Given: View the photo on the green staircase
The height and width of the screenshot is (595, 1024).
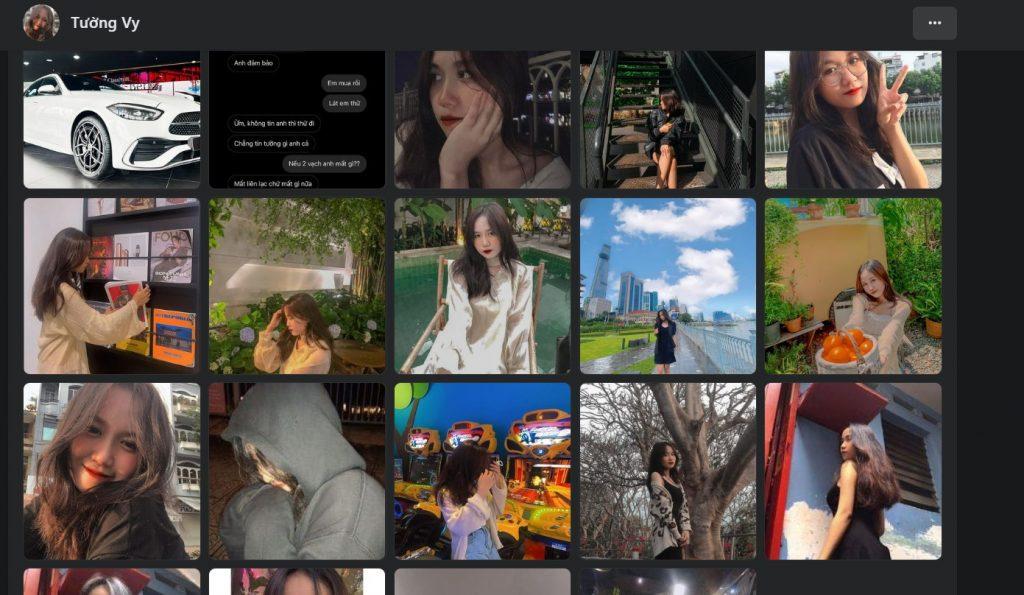Looking at the screenshot, I should pos(667,119).
